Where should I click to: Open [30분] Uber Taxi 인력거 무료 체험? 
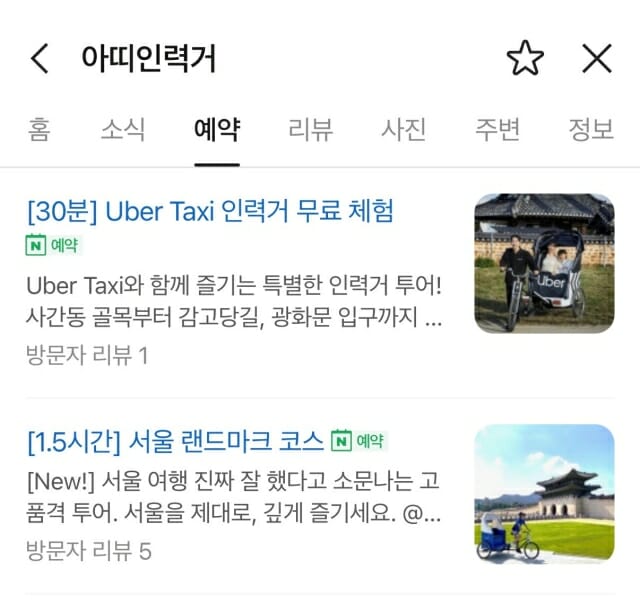[211, 211]
